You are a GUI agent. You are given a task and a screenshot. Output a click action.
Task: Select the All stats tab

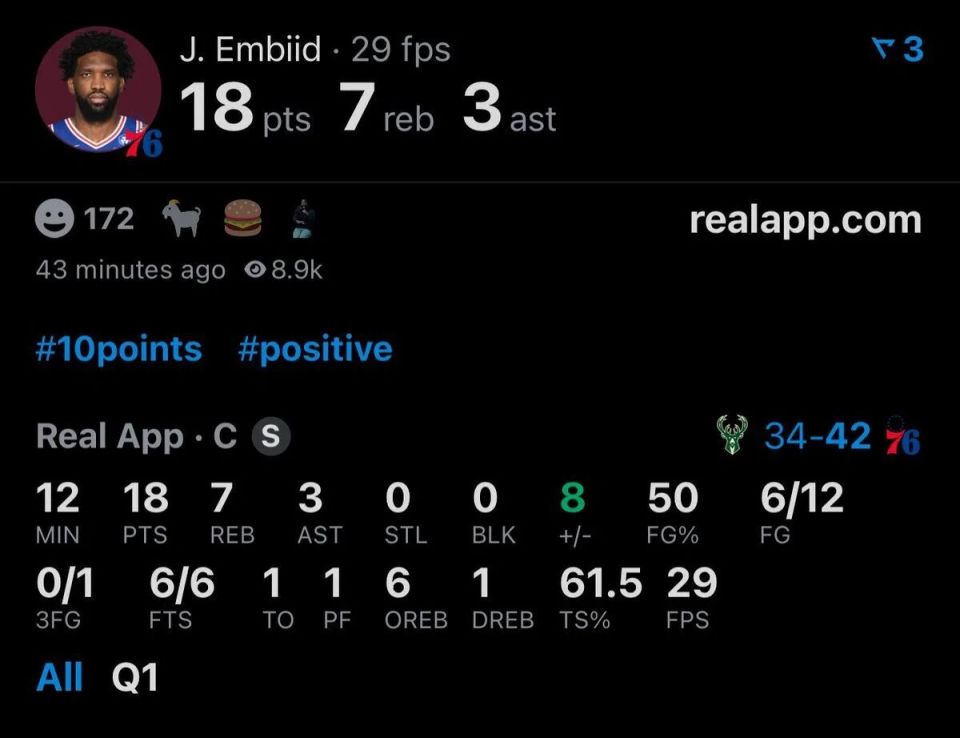(59, 677)
